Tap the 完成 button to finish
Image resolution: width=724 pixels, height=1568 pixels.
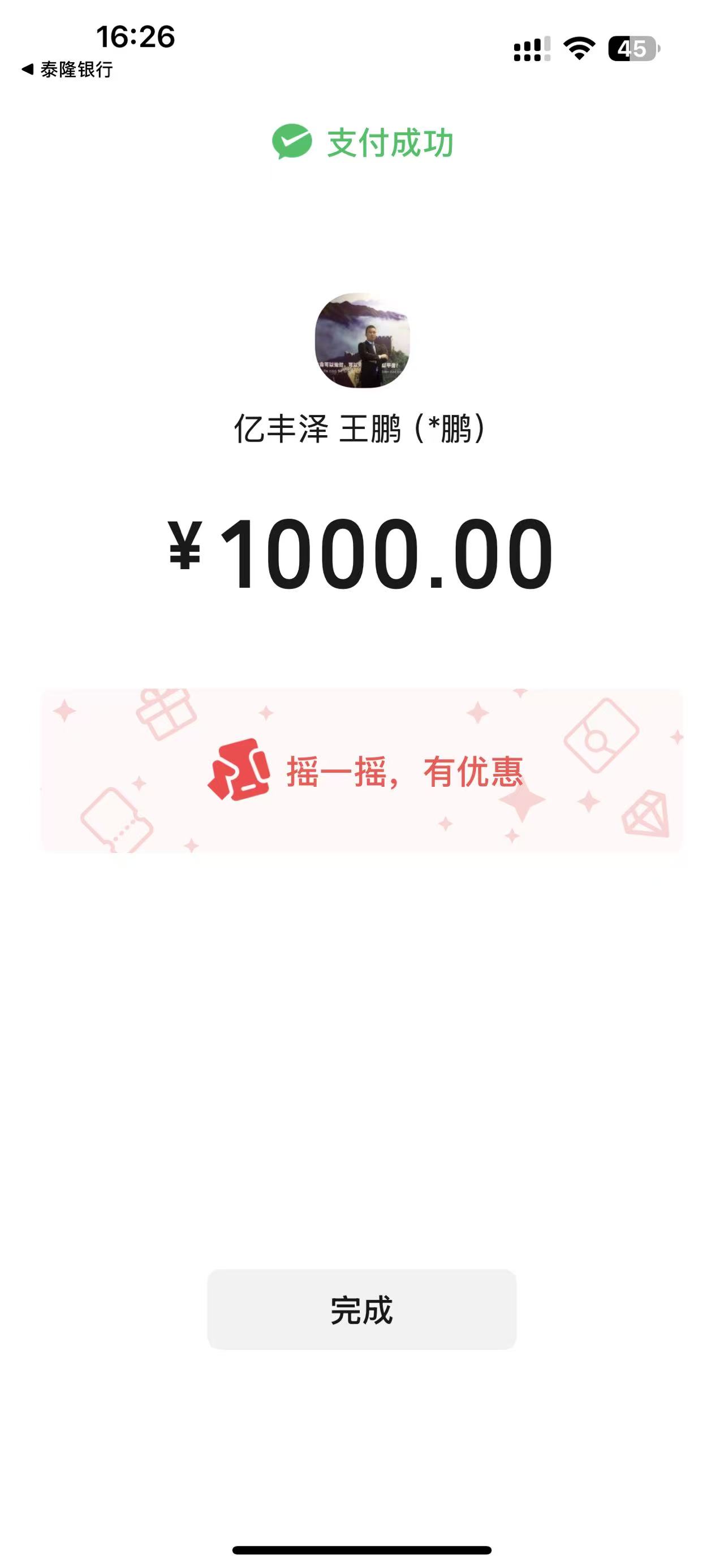coord(361,1310)
